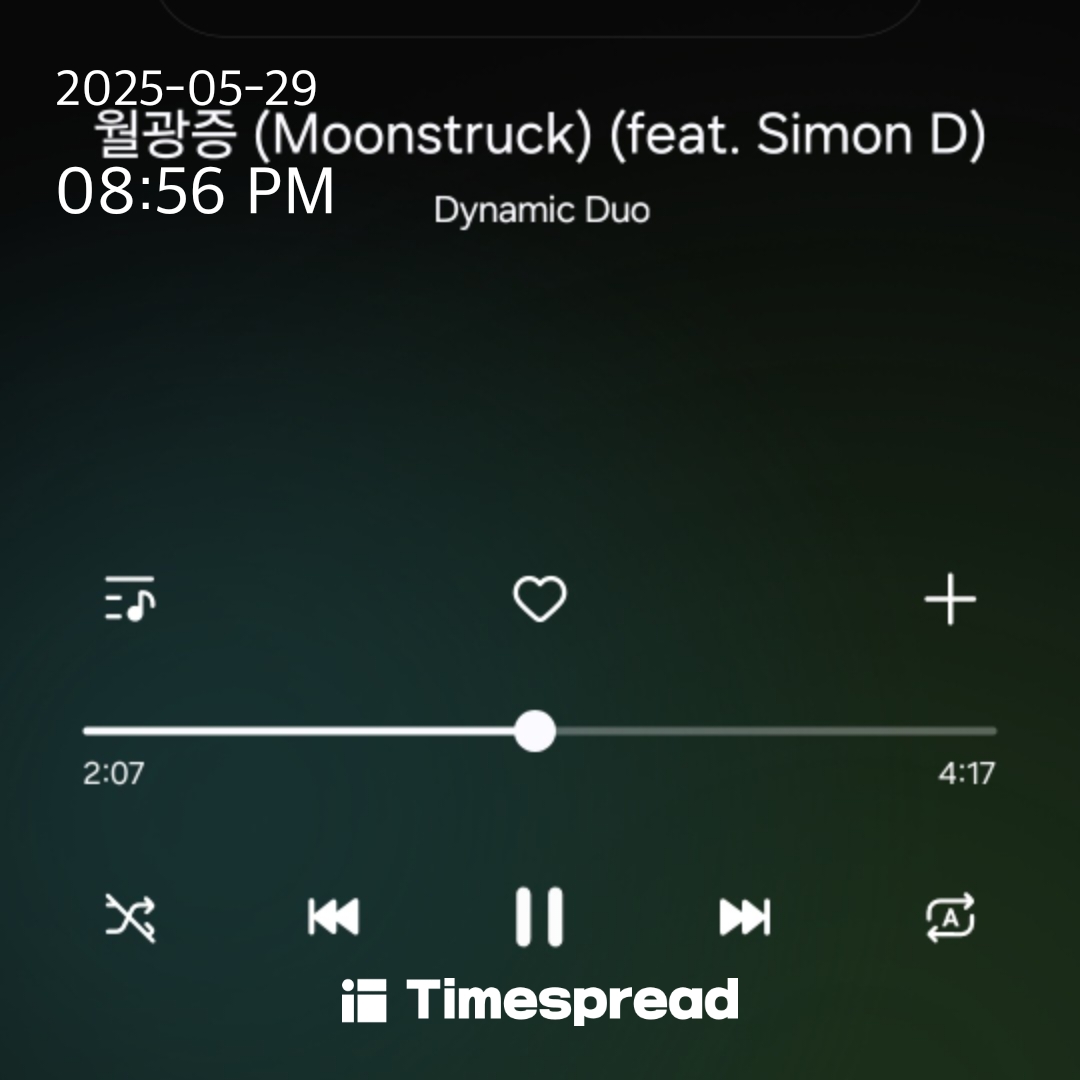Toggle shuffle mode
1080x1080 pixels.
click(x=131, y=917)
